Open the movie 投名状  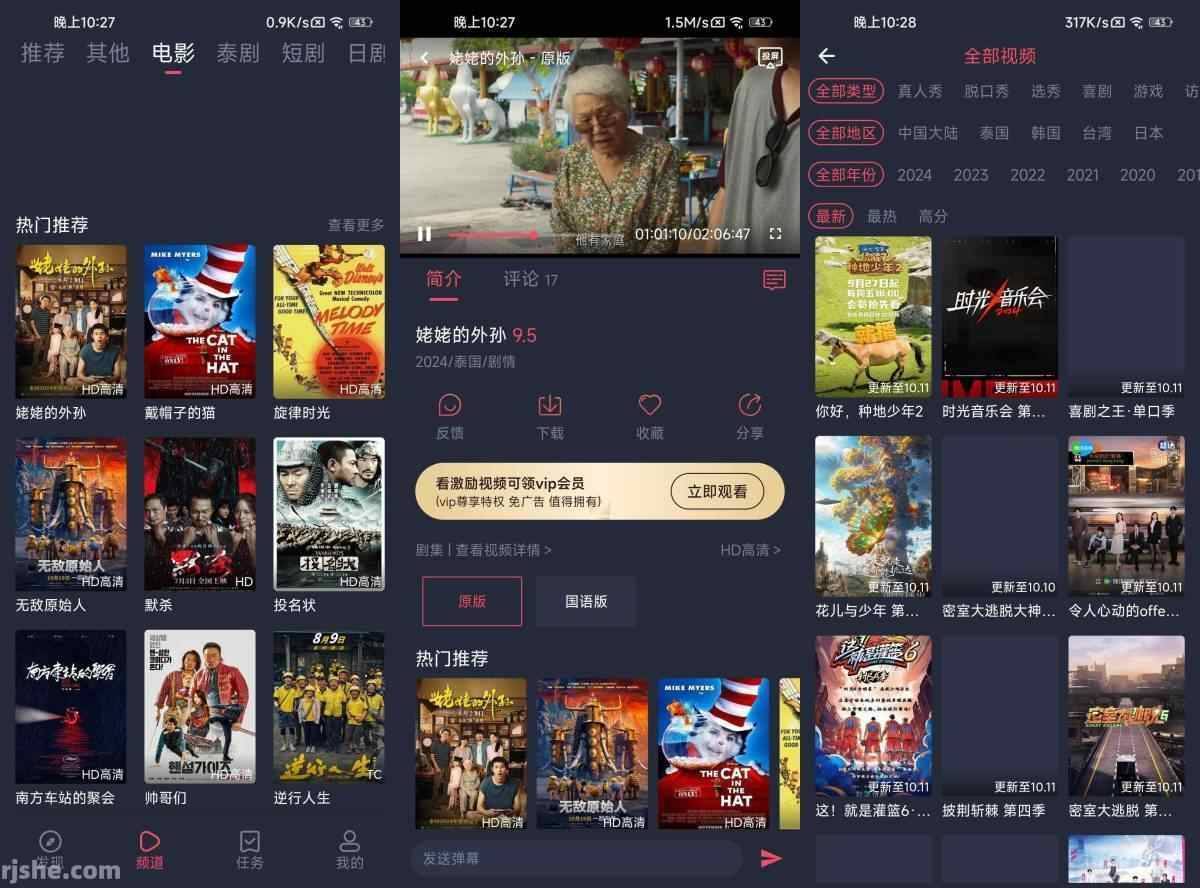click(329, 514)
